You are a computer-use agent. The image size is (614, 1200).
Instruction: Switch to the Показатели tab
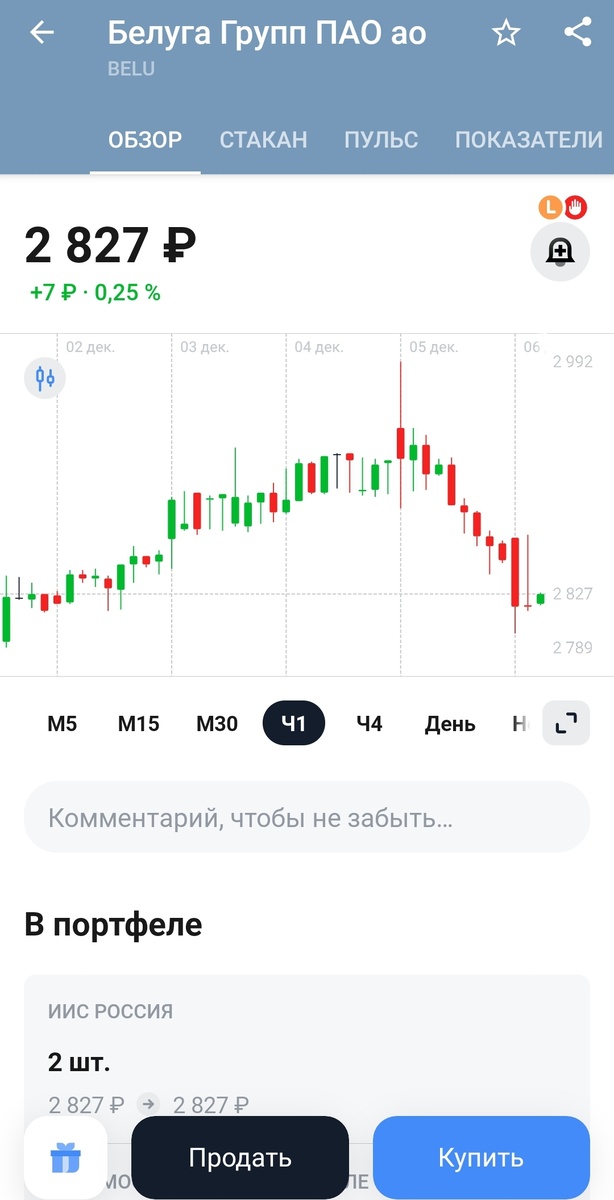click(529, 140)
